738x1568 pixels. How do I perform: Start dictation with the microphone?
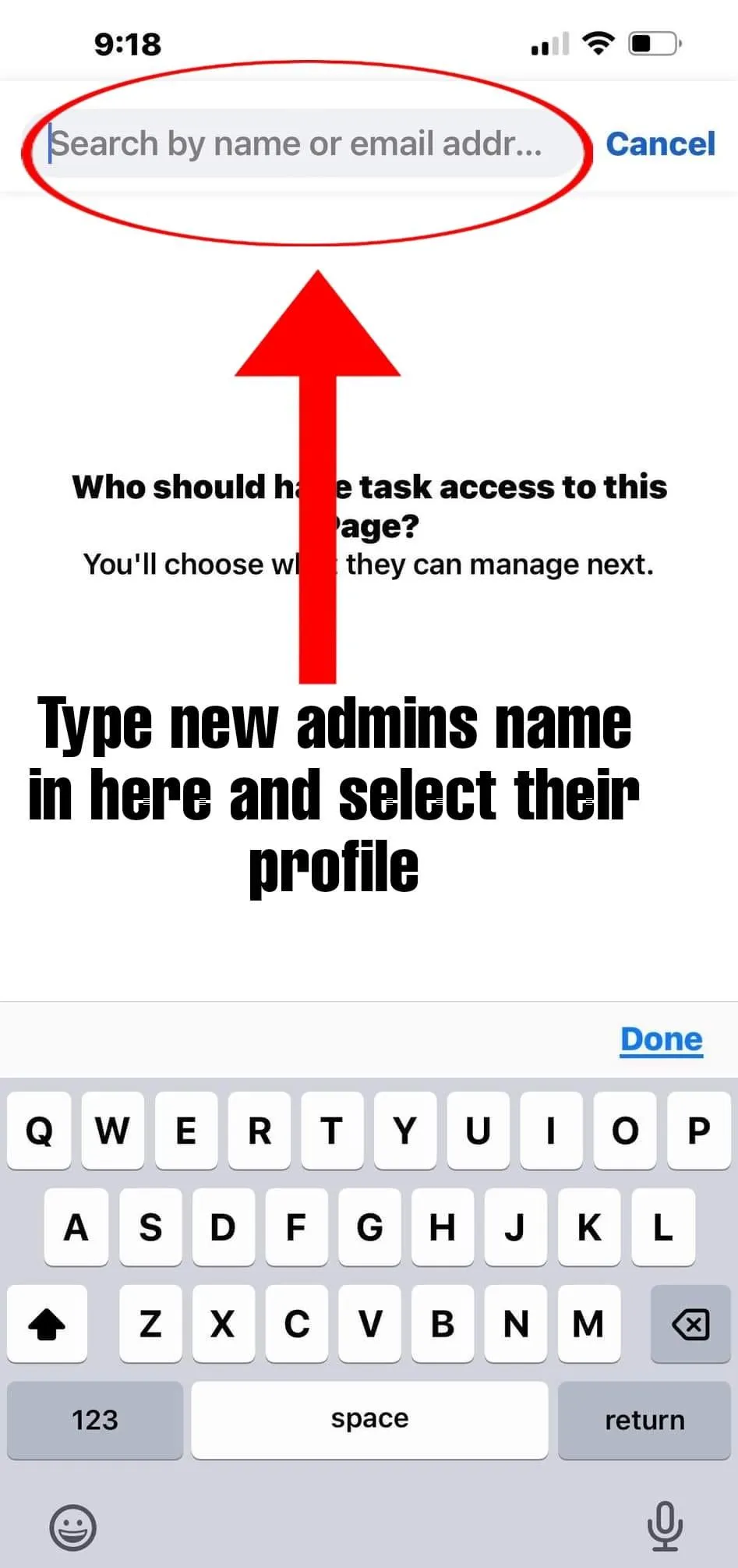tap(665, 1525)
